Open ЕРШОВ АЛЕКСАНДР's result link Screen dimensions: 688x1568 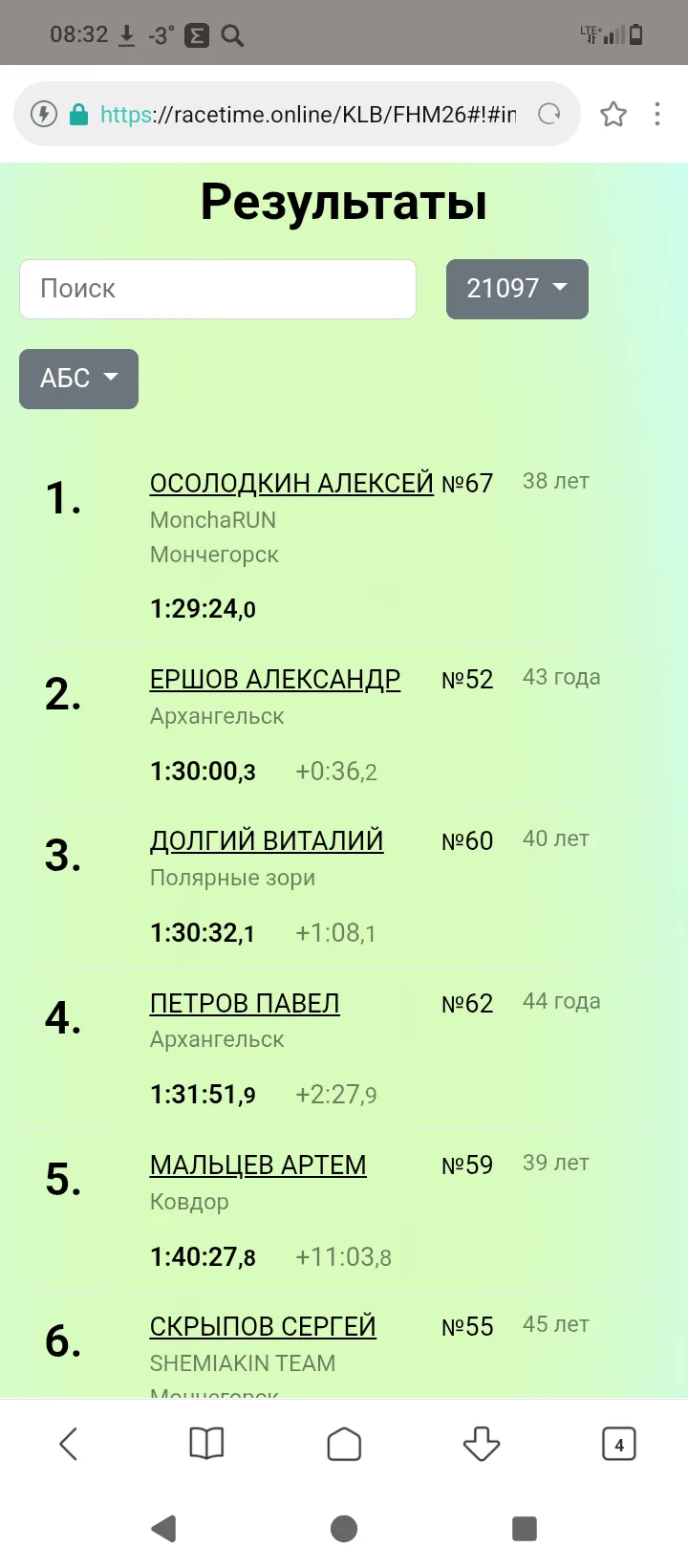click(275, 680)
